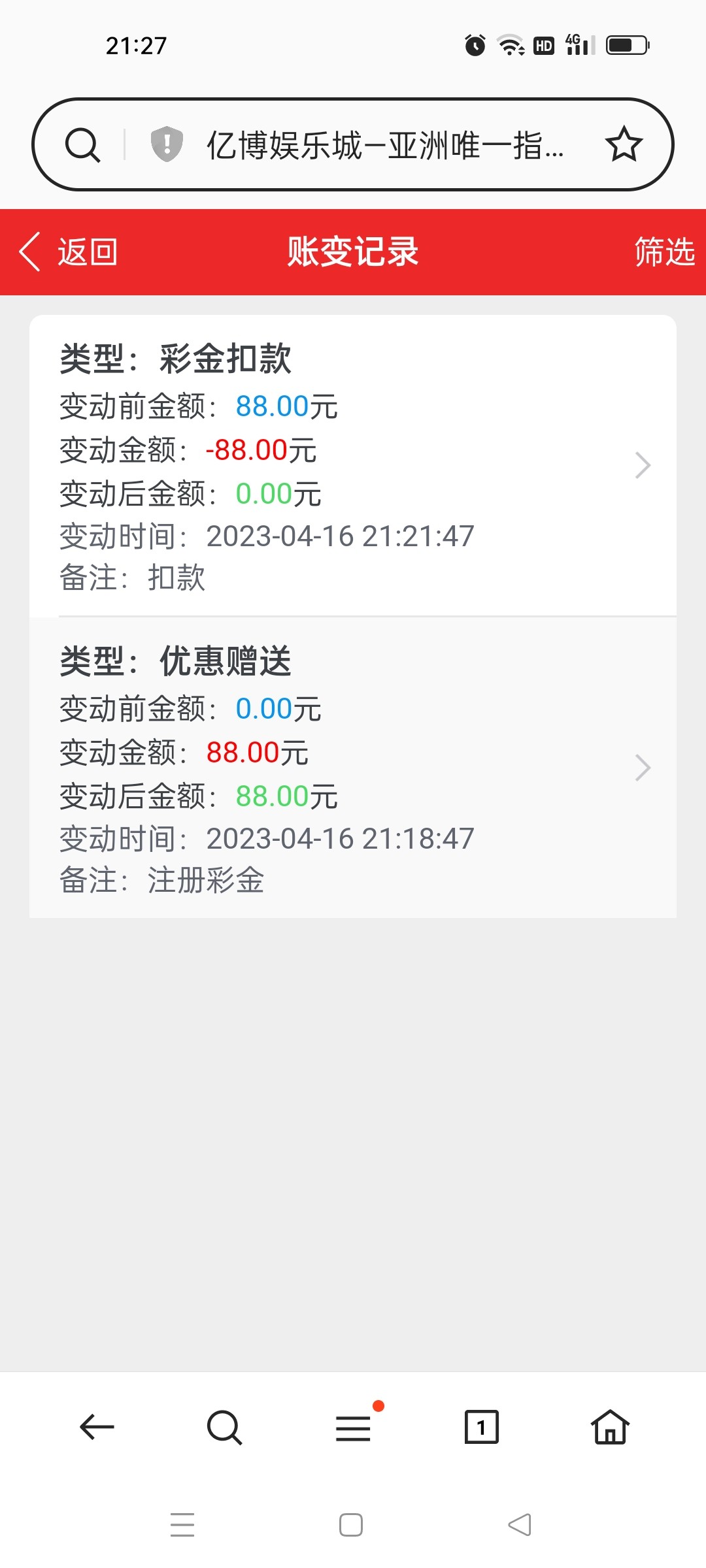Screen dimensions: 706x1568
Task: Go back using browser's back arrow
Action: pos(97,1427)
